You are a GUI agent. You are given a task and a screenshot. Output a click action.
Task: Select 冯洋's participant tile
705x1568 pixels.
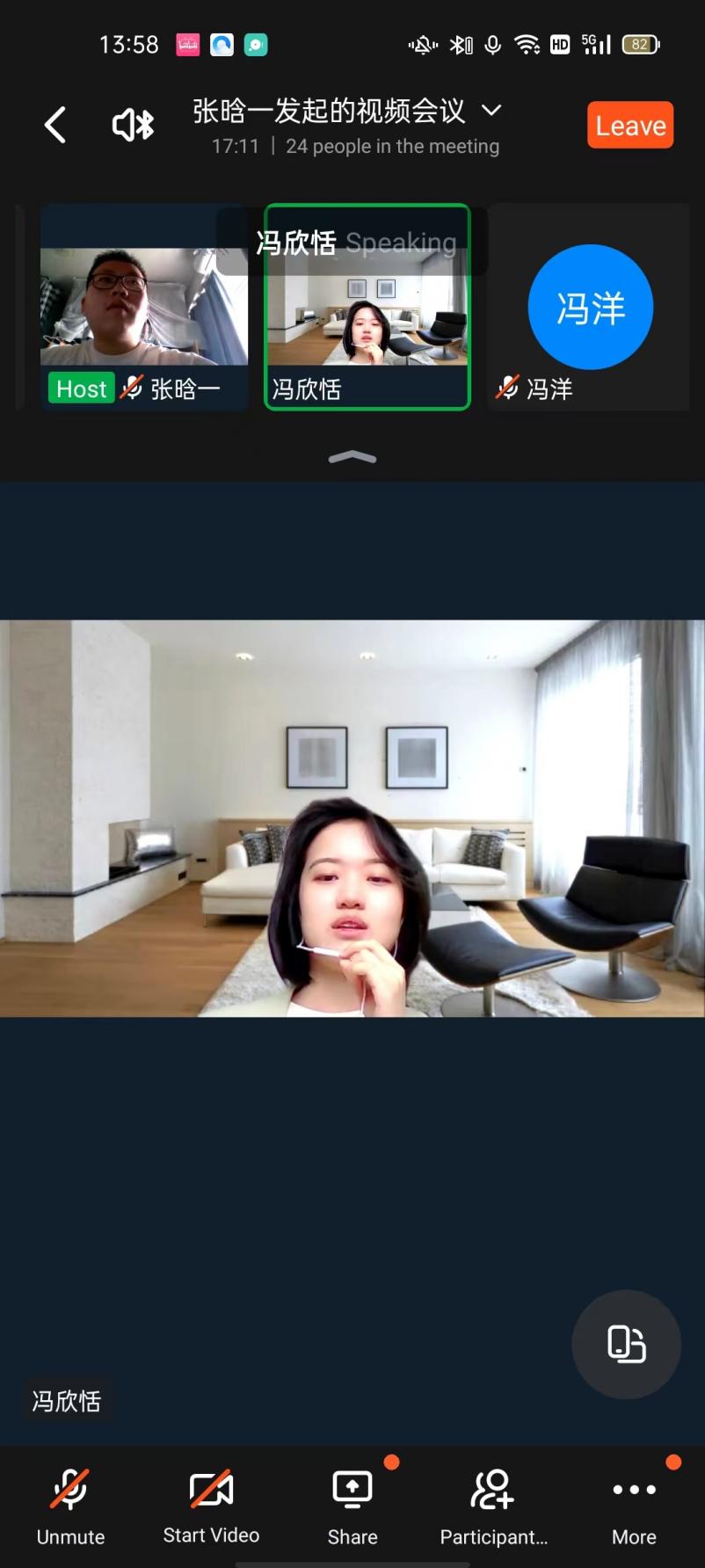click(x=589, y=307)
